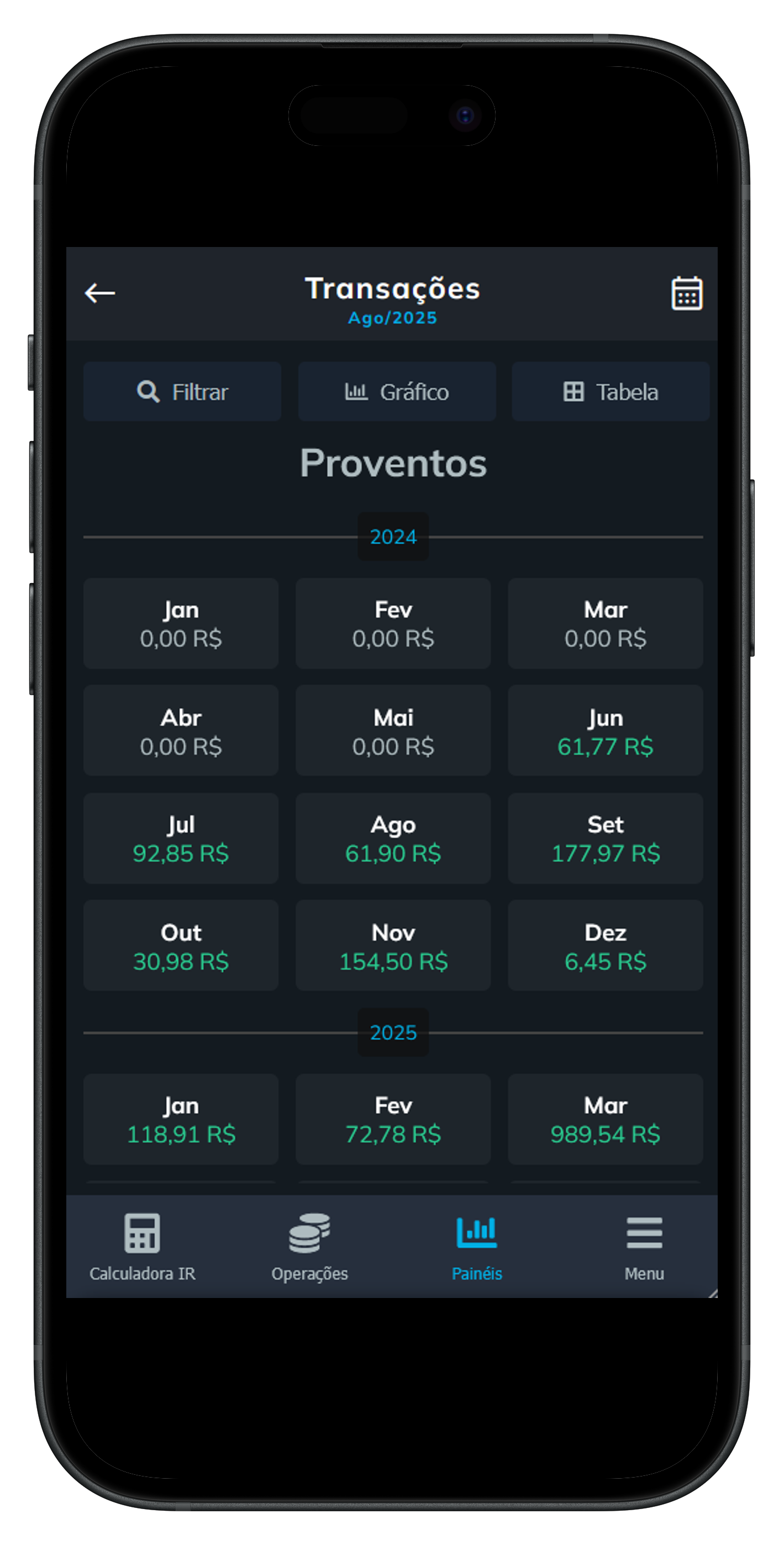Open the Ago 61,90 R$ card

393,838
